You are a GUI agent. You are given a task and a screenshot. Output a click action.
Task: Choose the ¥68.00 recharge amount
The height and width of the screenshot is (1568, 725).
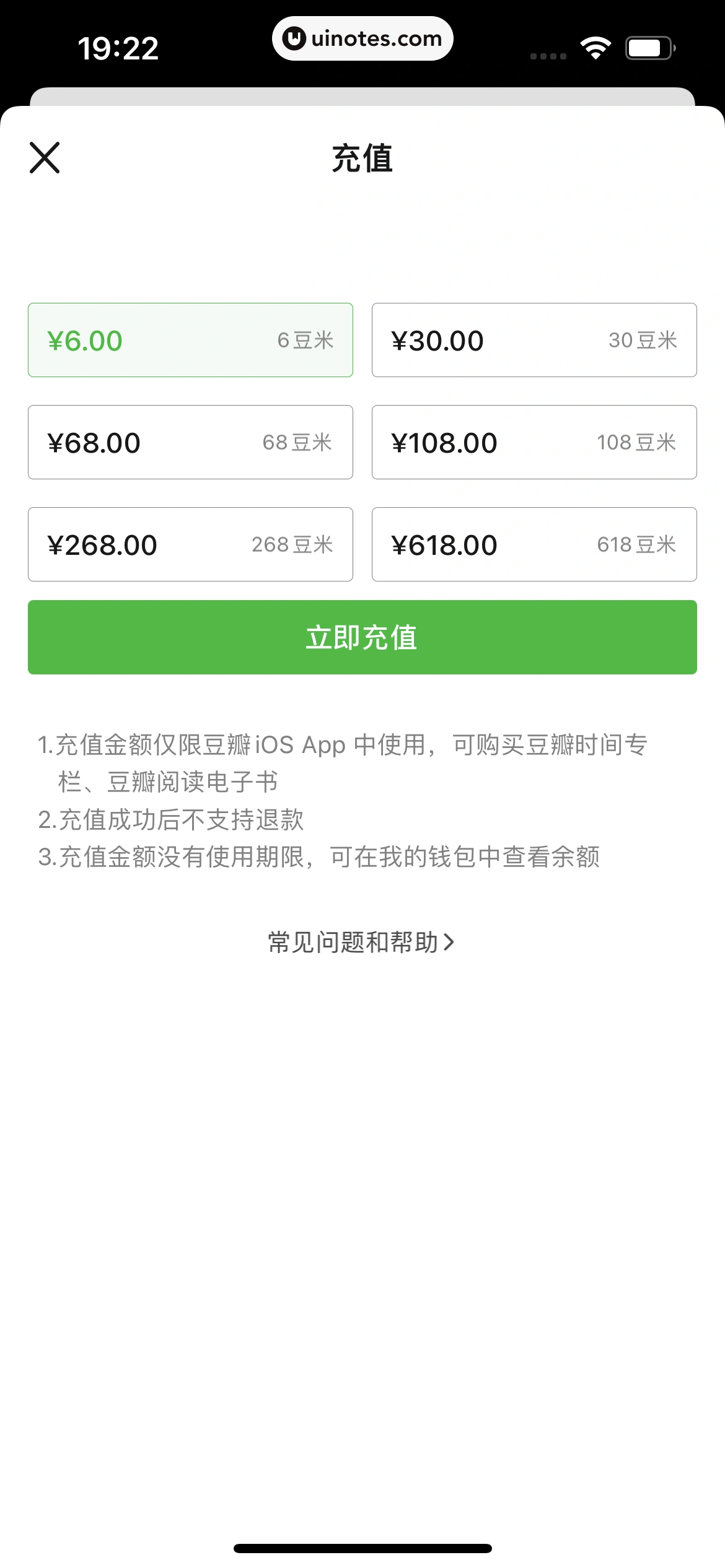pyautogui.click(x=190, y=442)
